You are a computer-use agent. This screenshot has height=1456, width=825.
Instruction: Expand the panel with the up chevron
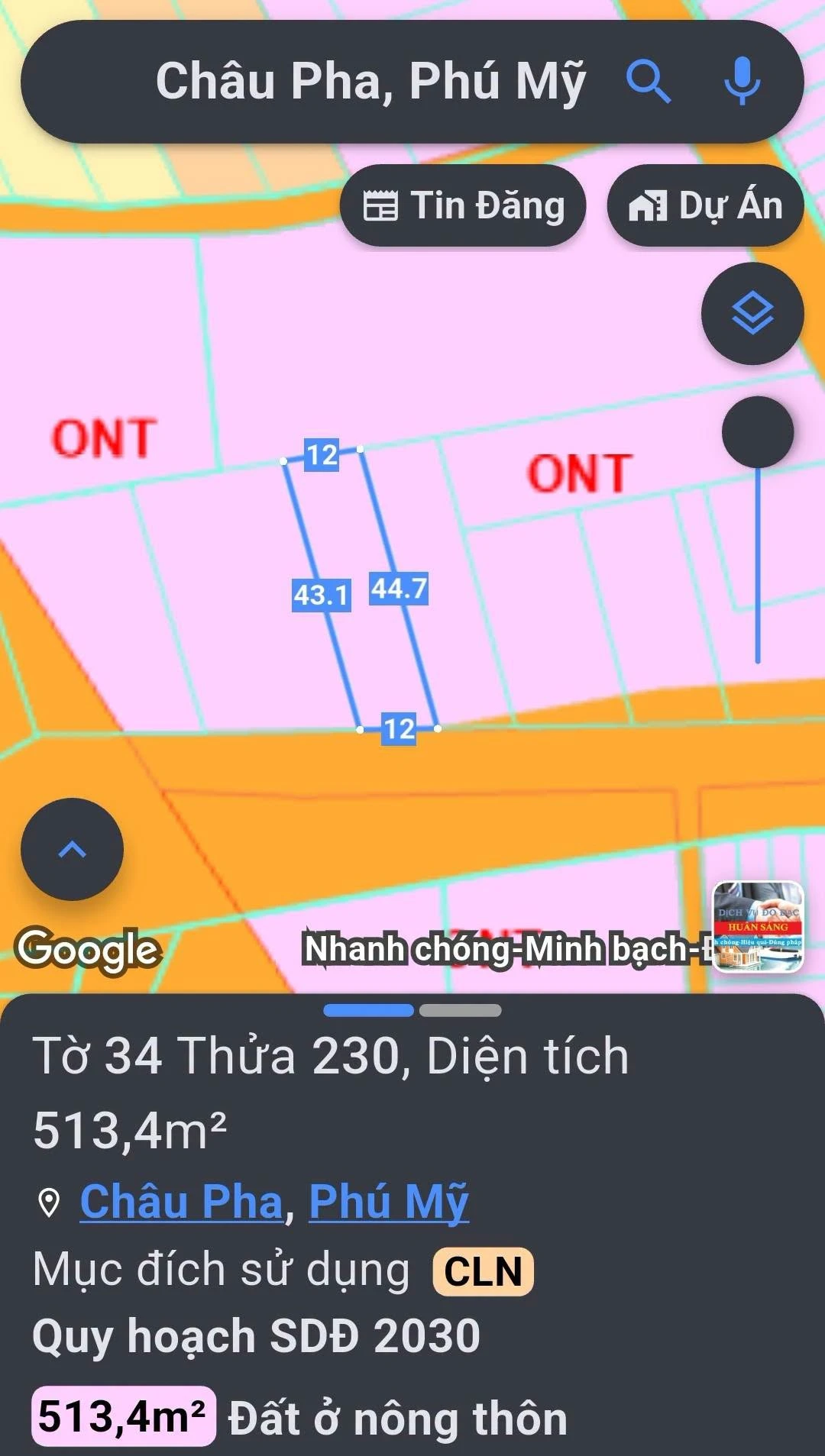pyautogui.click(x=72, y=849)
